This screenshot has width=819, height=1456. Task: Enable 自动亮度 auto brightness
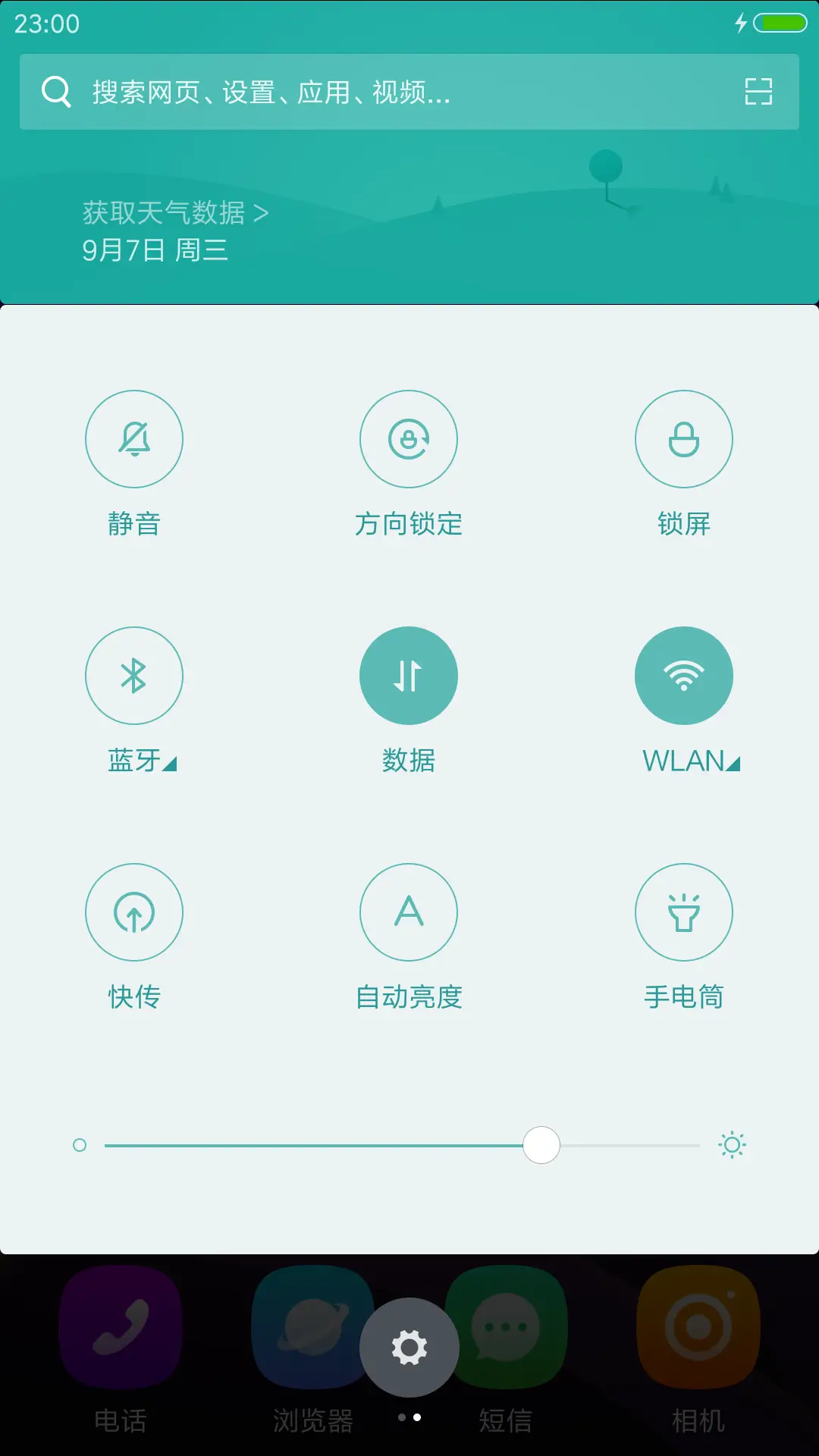[x=409, y=912]
